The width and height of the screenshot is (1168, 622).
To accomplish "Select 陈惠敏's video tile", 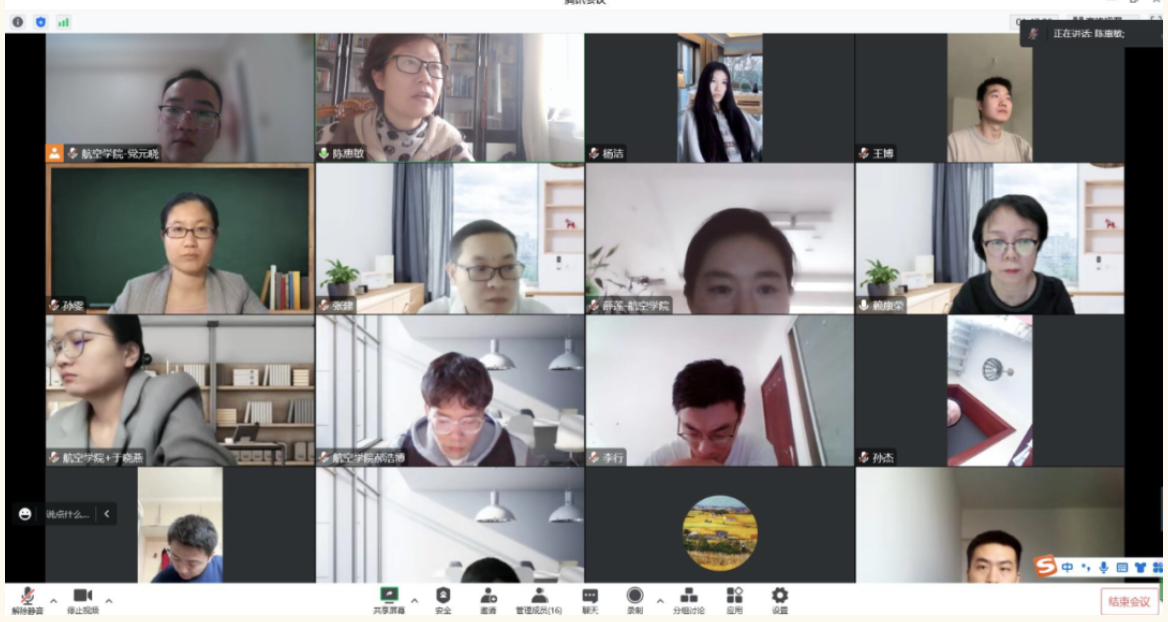I will click(x=450, y=97).
